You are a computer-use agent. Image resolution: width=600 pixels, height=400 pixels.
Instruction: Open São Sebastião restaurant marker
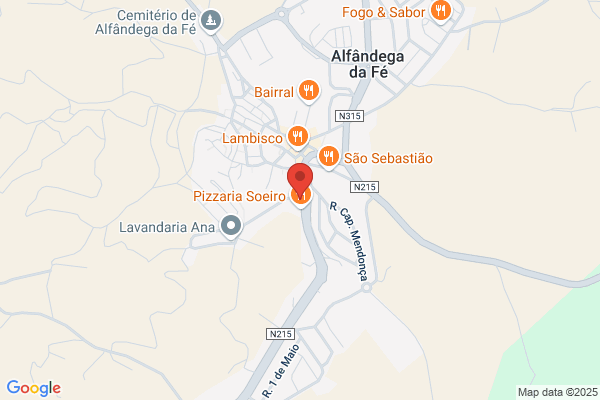tap(328, 157)
